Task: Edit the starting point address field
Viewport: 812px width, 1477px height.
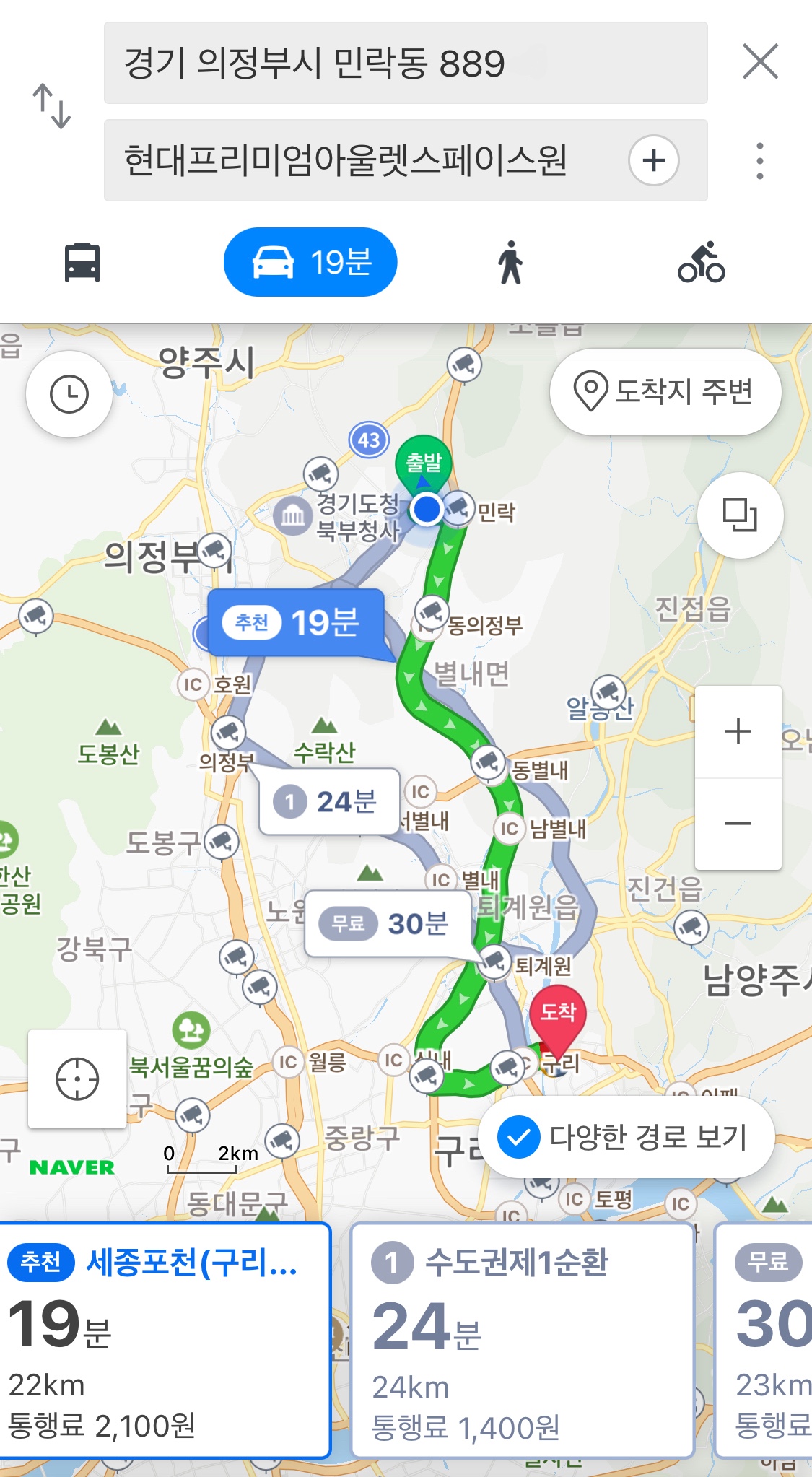Action: click(404, 64)
